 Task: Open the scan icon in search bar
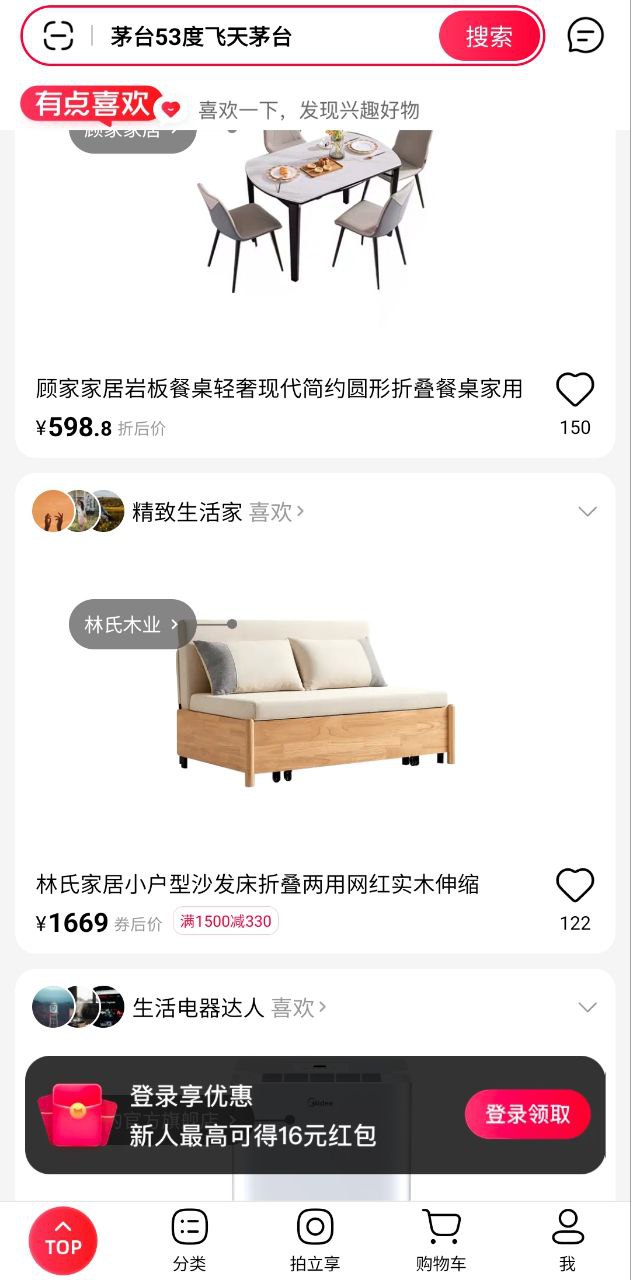(59, 36)
